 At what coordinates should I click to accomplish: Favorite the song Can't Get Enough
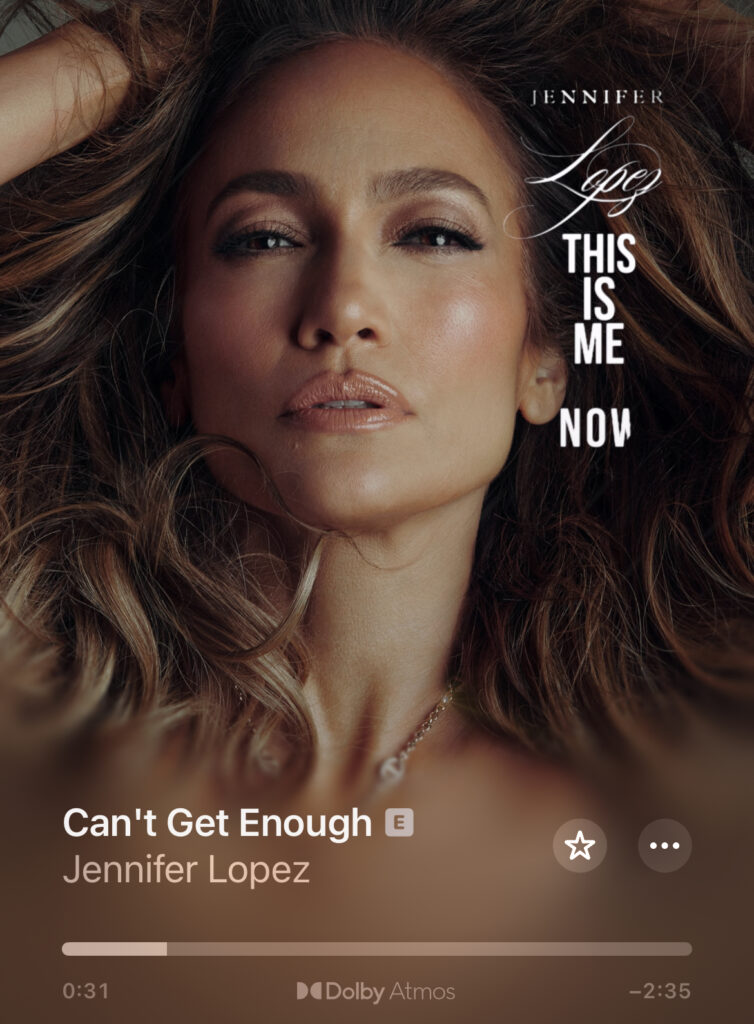tap(580, 846)
